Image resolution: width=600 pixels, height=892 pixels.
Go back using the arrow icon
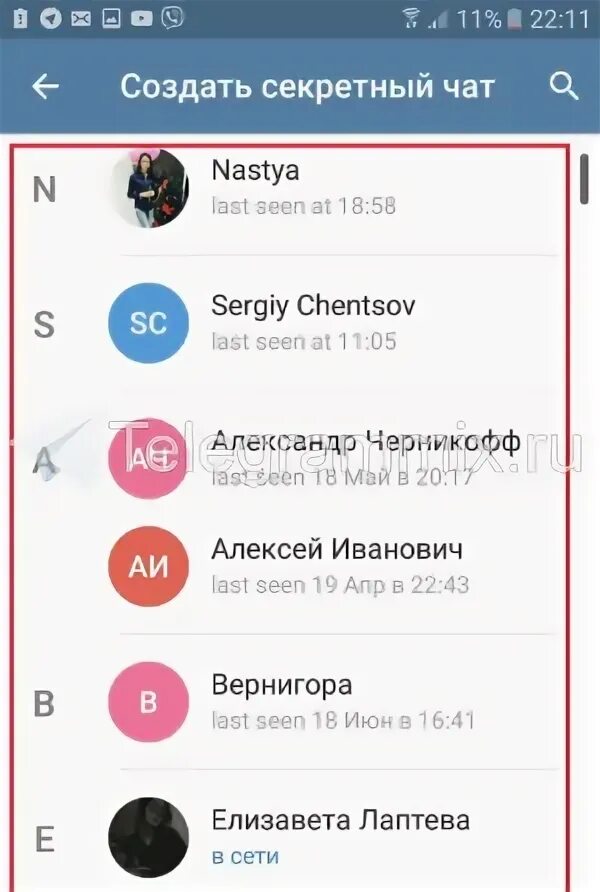coord(45,86)
